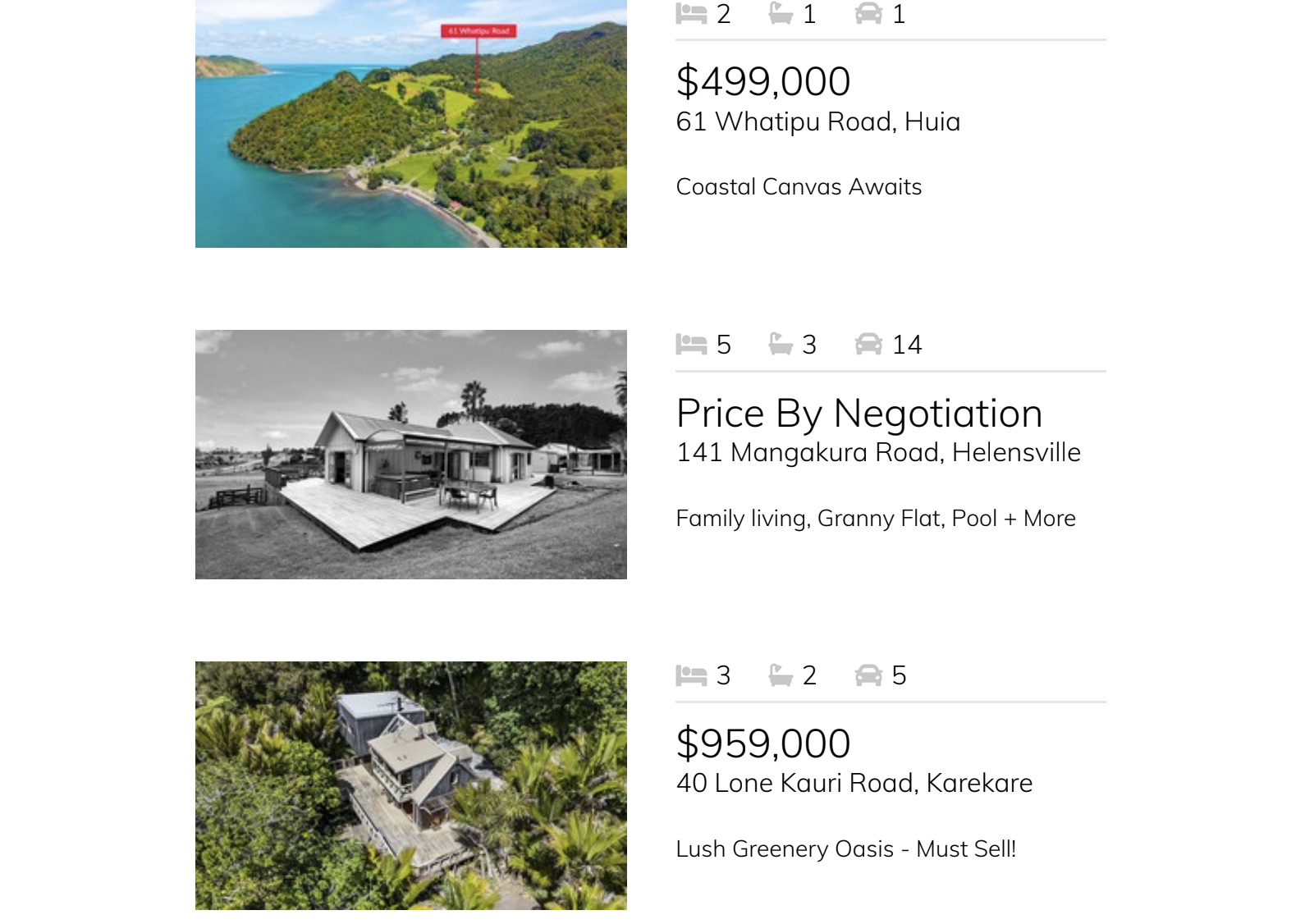View the 141 Mangakura Road, Helensville photo
Viewport: 1305px width, 924px height.
pyautogui.click(x=410, y=454)
